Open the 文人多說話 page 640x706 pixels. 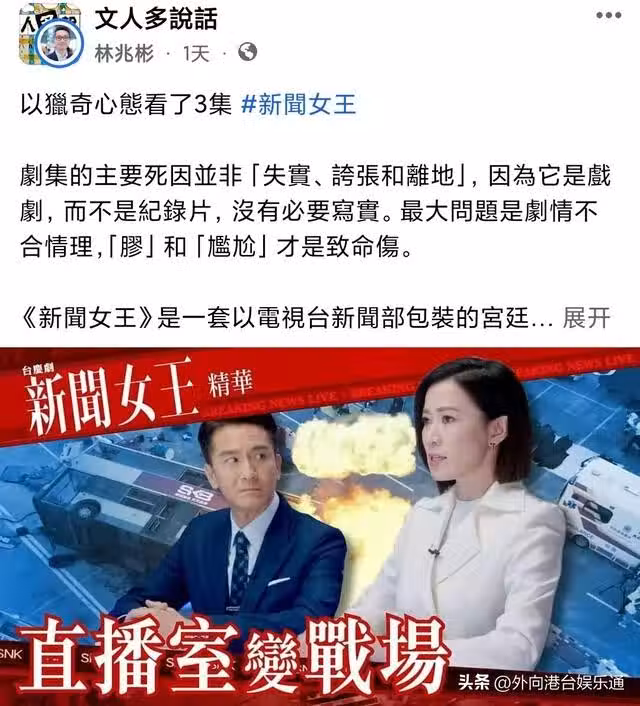click(x=157, y=18)
